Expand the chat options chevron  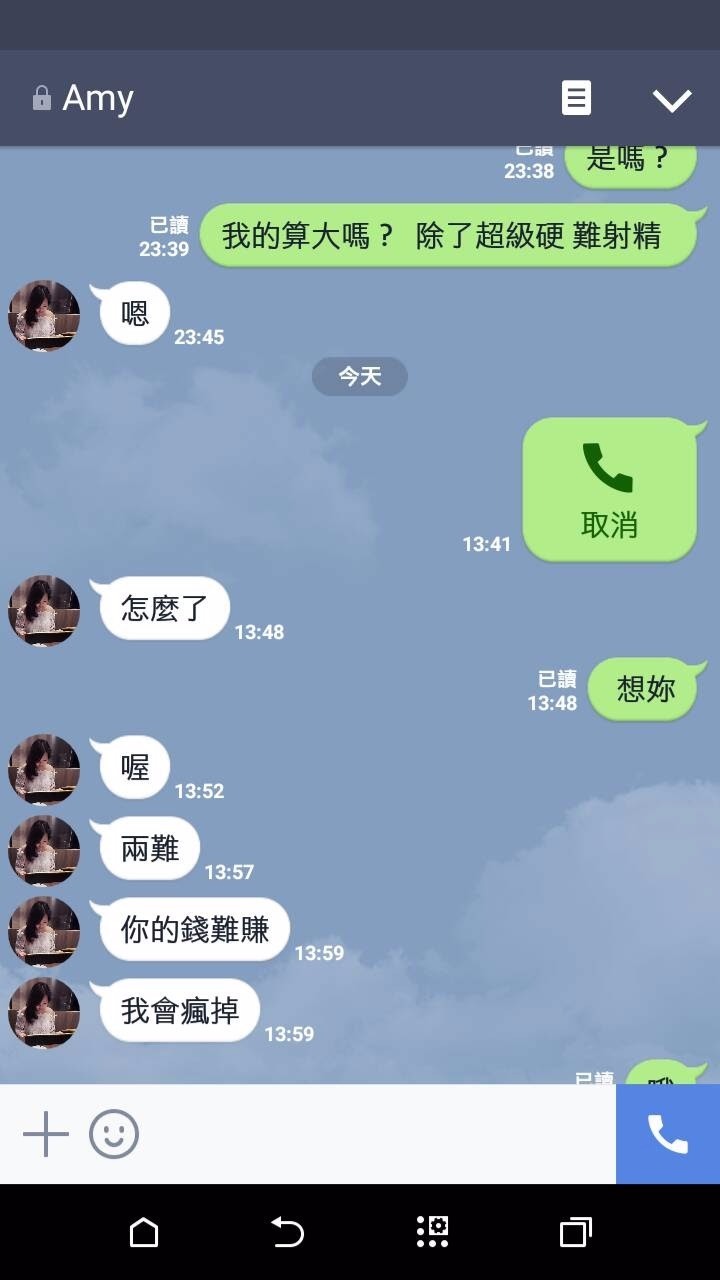point(672,99)
